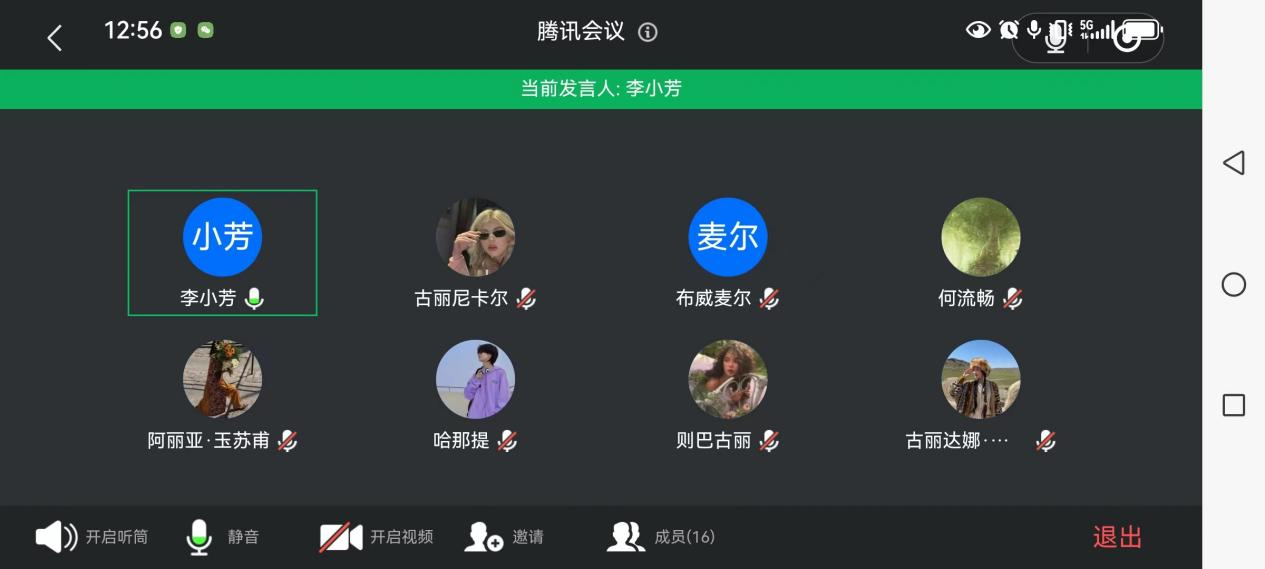1265x569 pixels.
Task: Select participant 李小芳
Action: pyautogui.click(x=222, y=252)
